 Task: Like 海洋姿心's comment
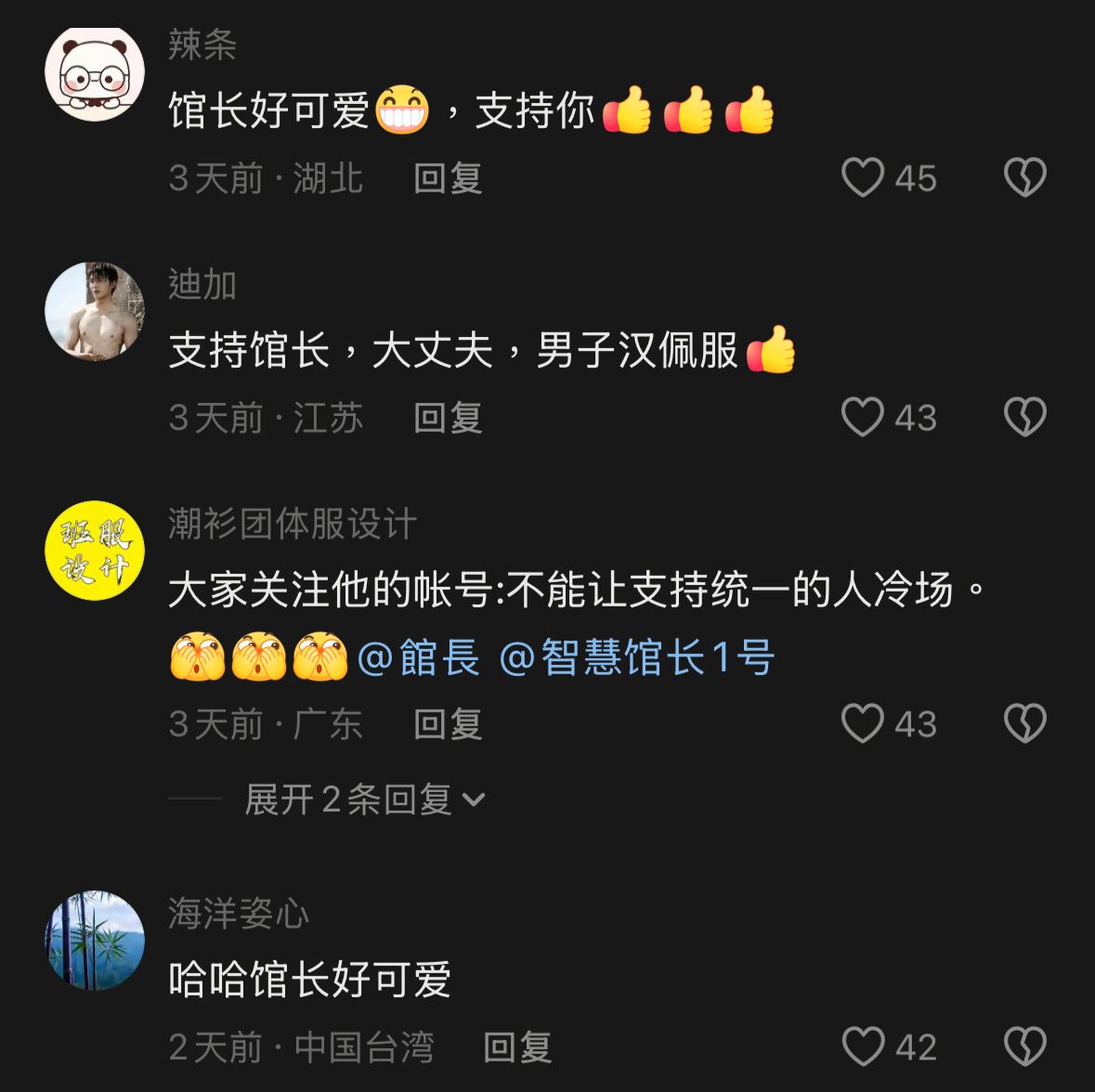[x=862, y=1046]
